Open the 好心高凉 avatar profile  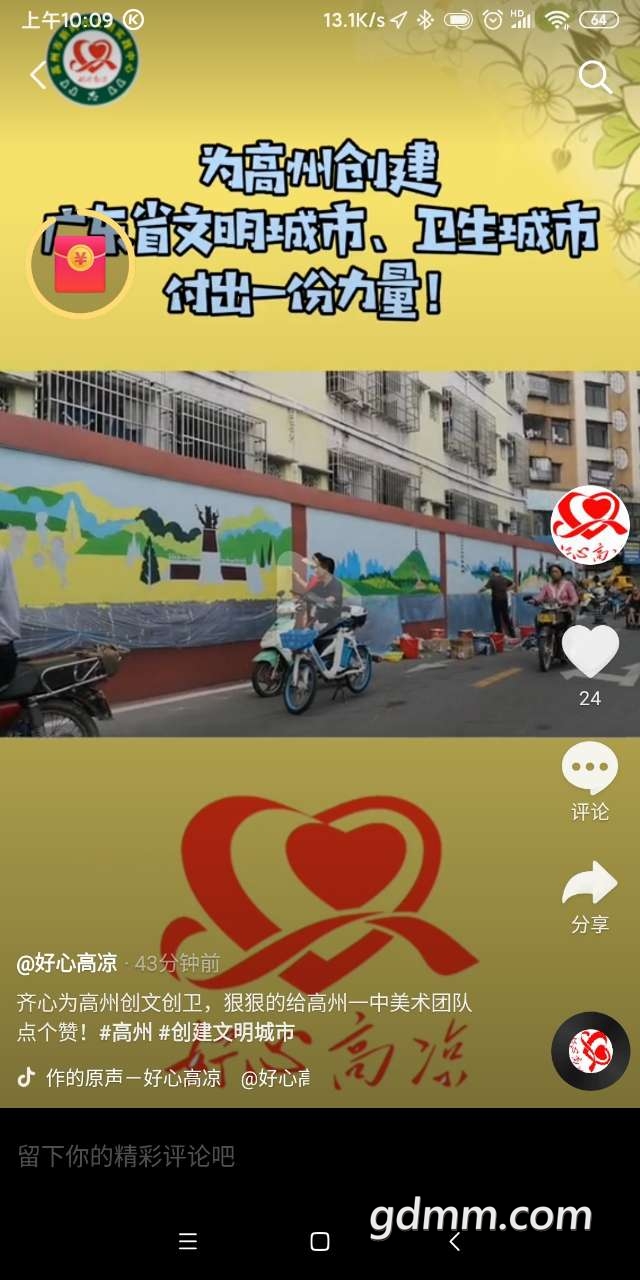[x=590, y=525]
